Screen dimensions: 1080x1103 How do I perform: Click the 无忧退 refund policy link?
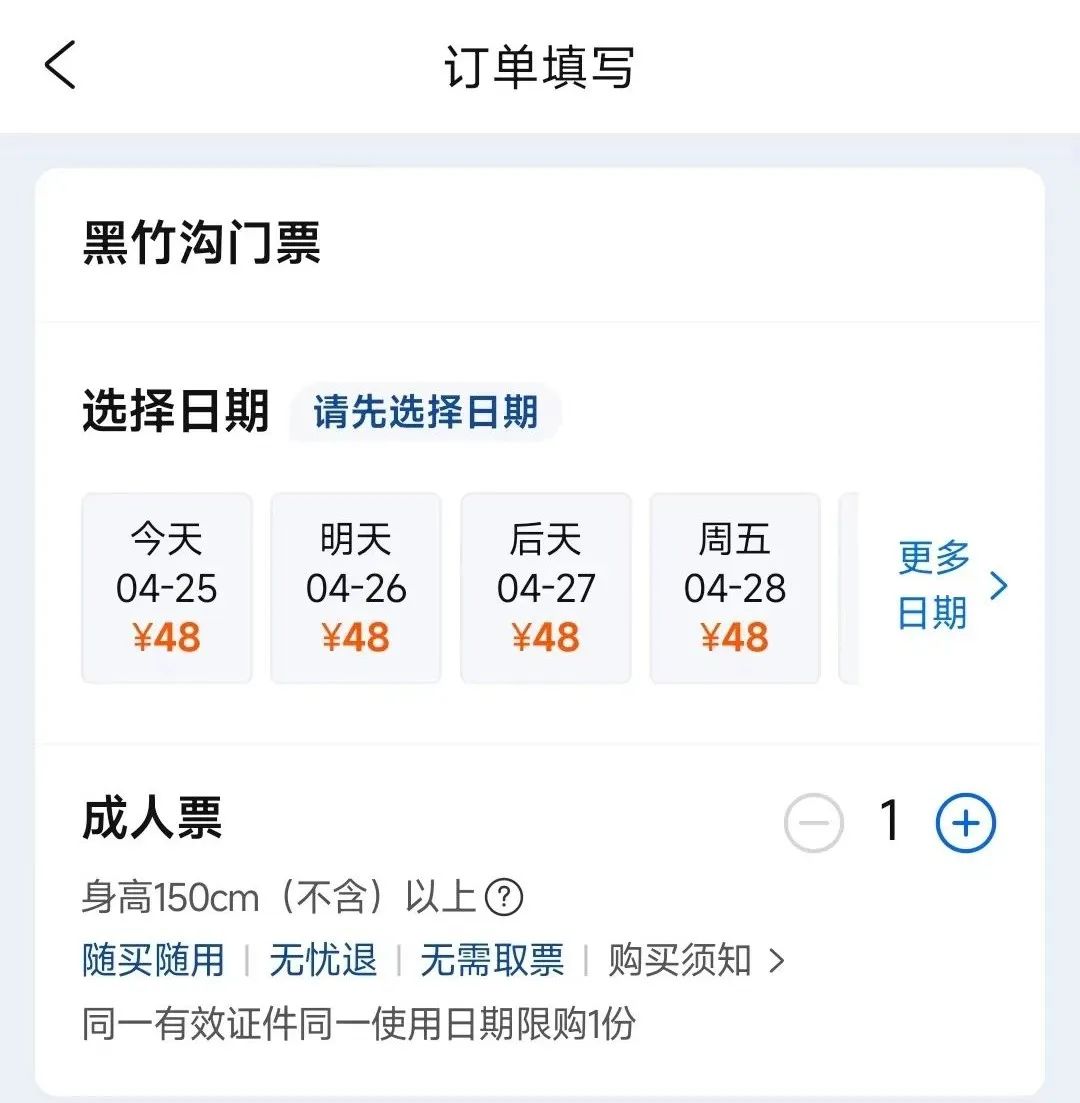(323, 960)
